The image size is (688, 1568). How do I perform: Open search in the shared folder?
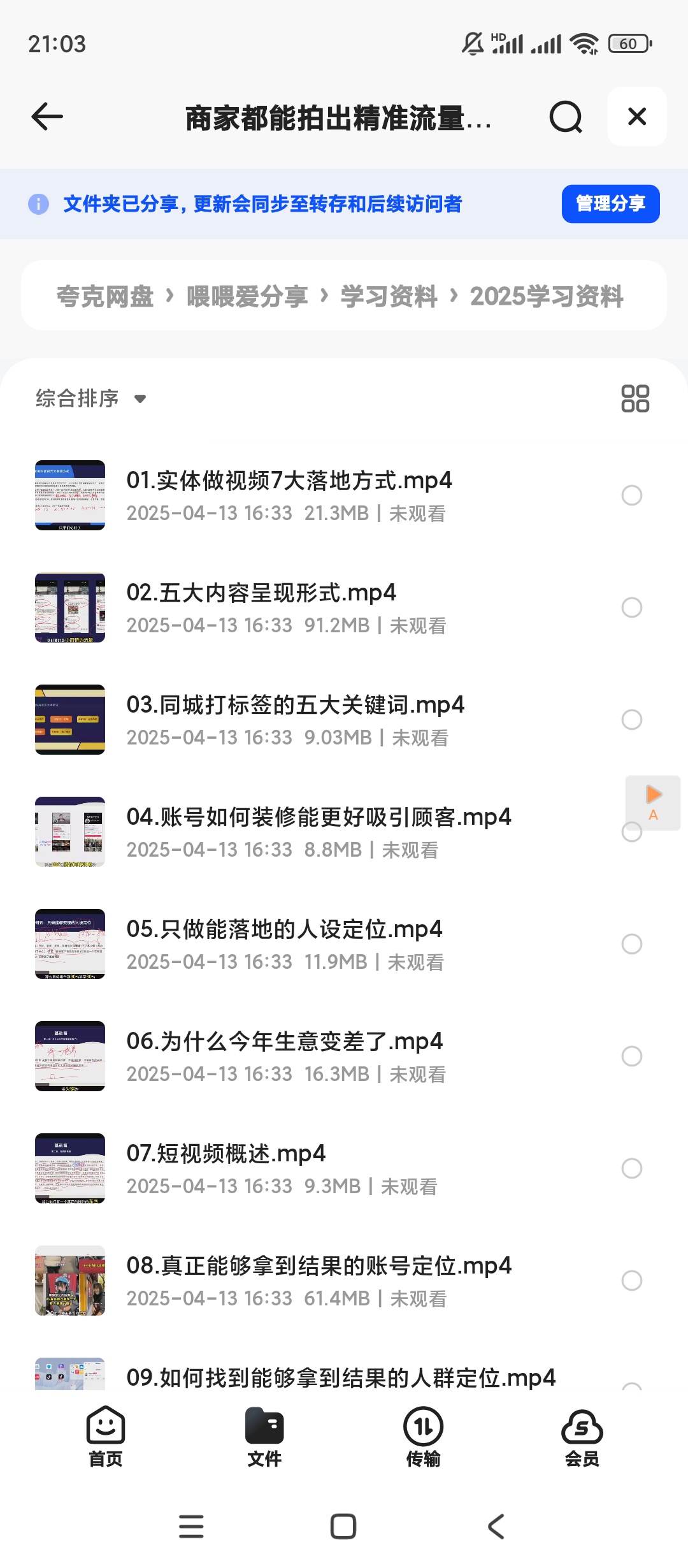pos(564,117)
